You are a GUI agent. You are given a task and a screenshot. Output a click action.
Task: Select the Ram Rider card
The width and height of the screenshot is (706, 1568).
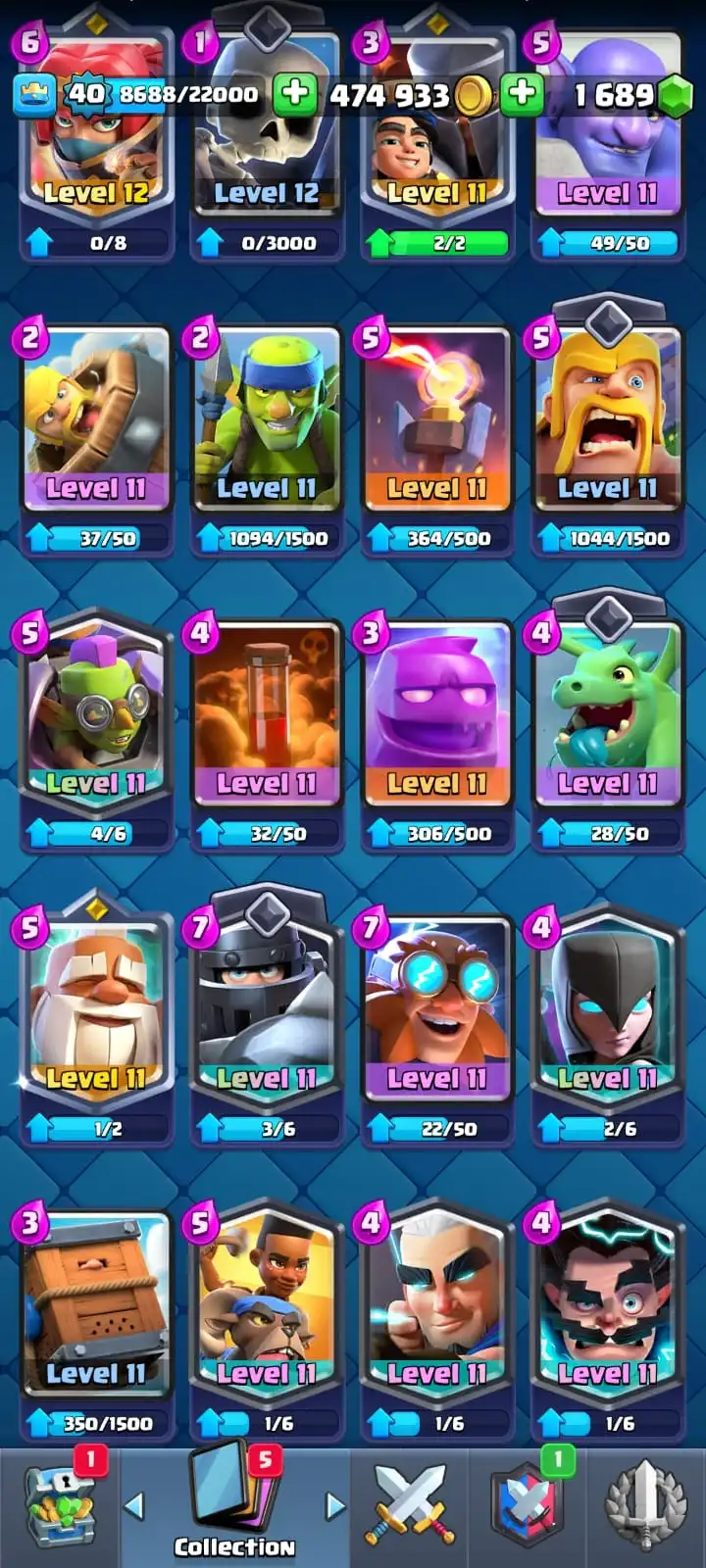point(267,1303)
